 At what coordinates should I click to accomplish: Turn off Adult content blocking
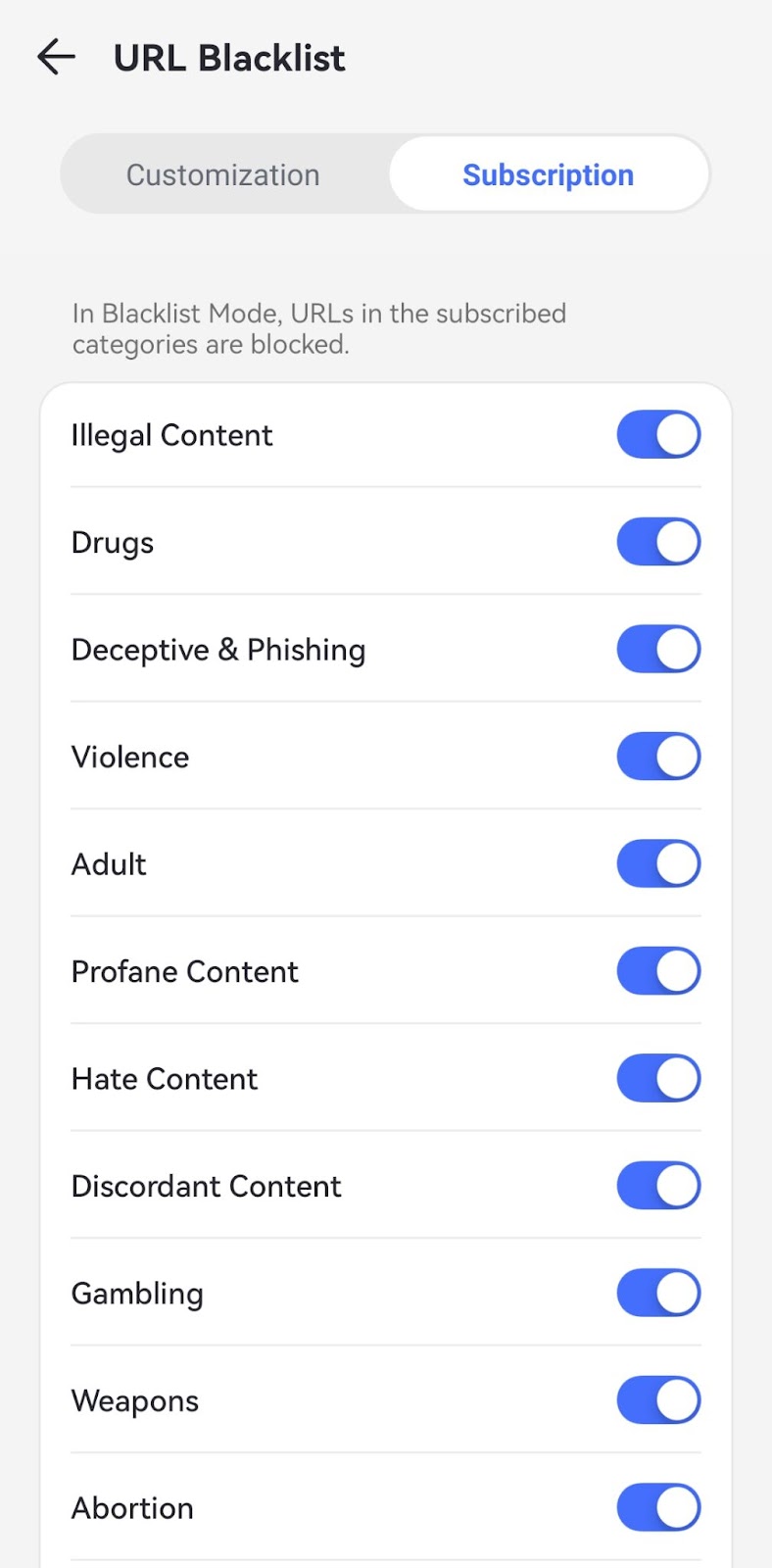click(x=657, y=863)
